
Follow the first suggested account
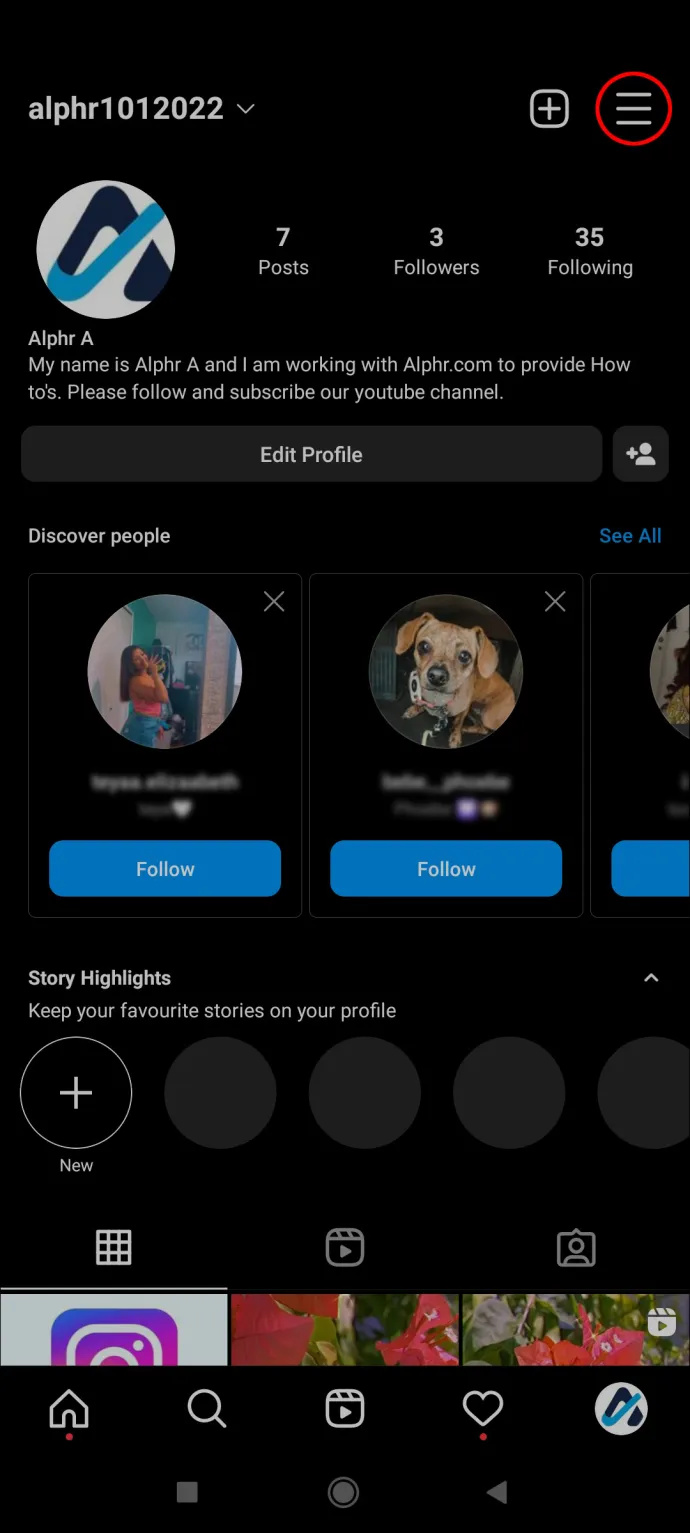point(165,869)
